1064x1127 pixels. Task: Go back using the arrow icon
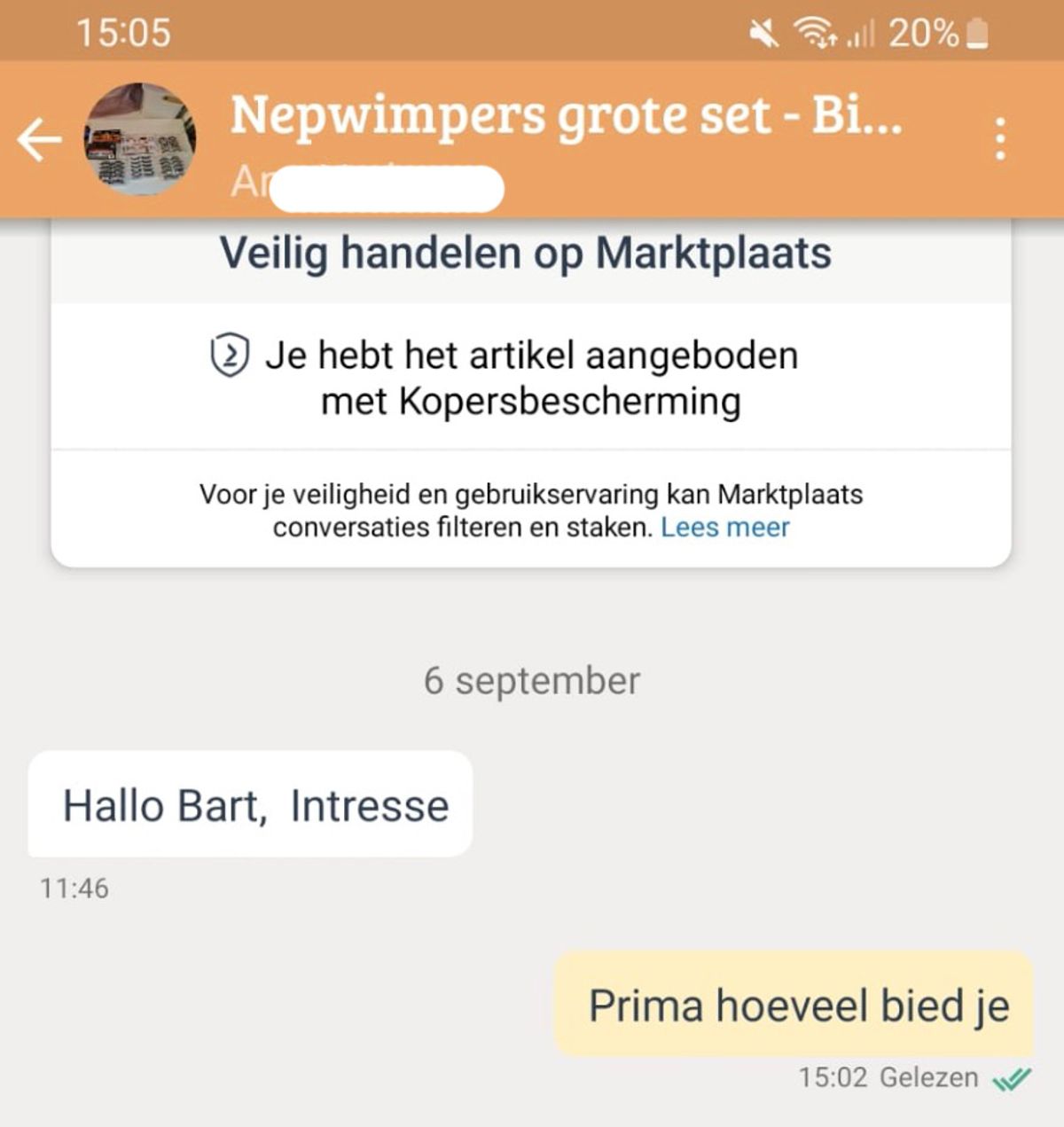39,140
